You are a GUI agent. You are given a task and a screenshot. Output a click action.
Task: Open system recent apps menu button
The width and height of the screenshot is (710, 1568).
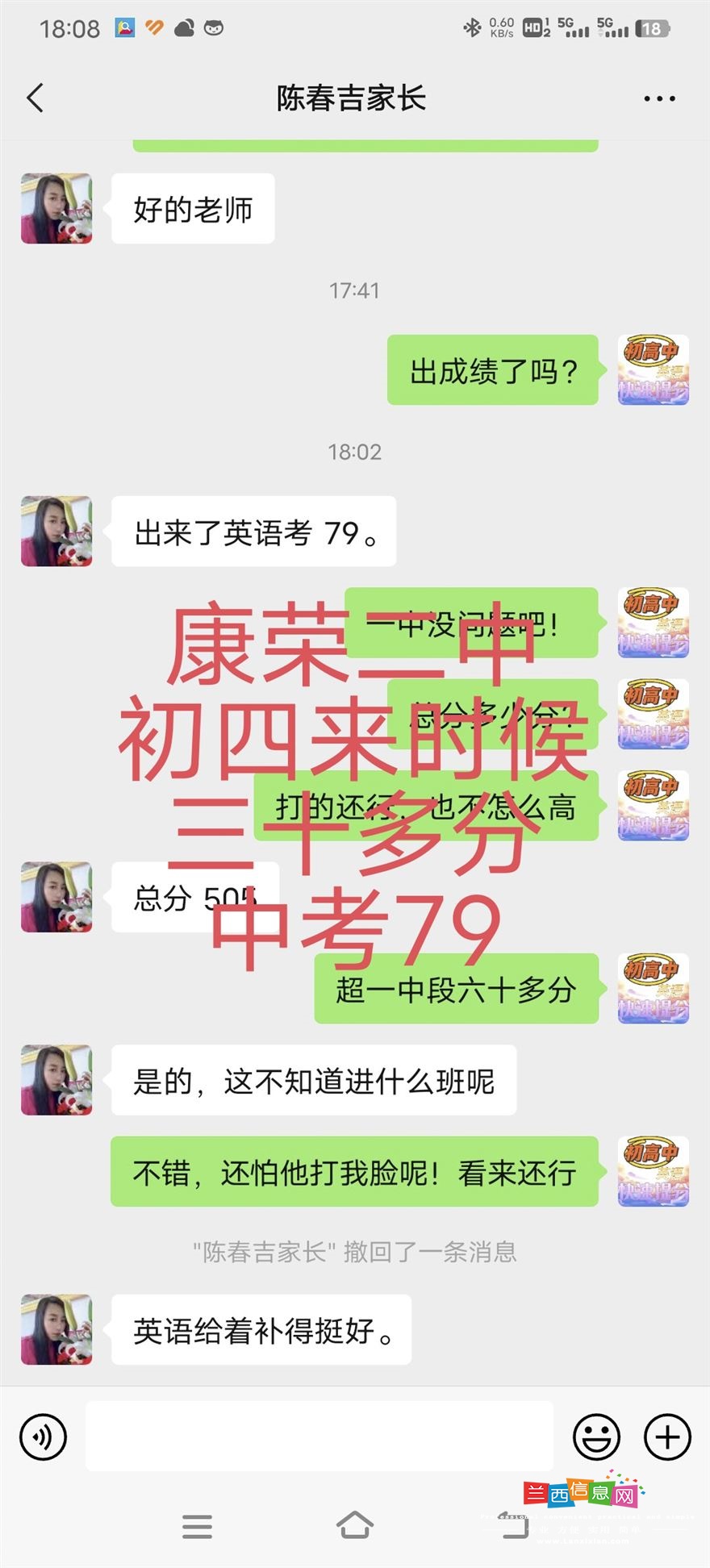pos(197,1526)
